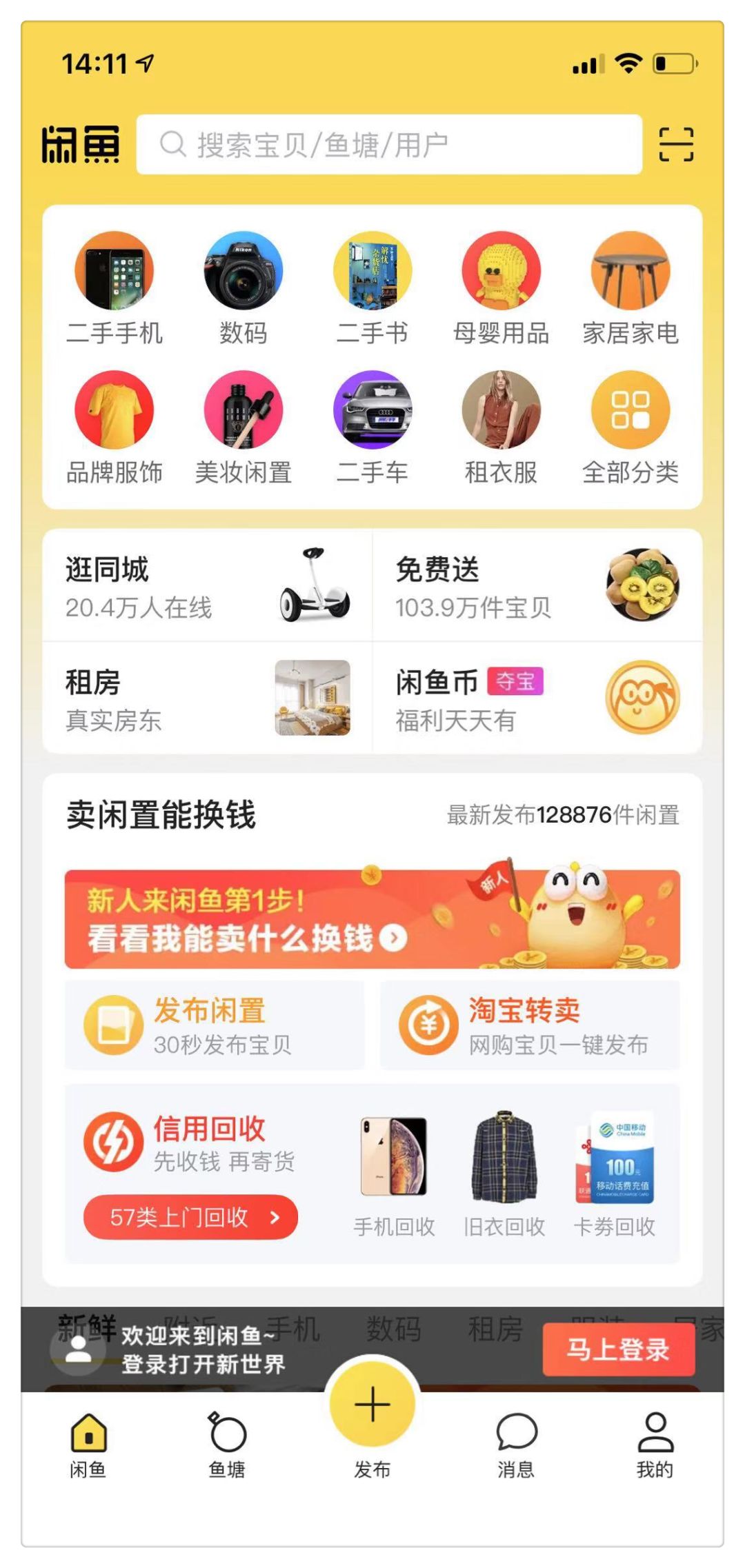Select the 二手手机 category icon
This screenshot has width=745, height=1568.
(x=116, y=271)
